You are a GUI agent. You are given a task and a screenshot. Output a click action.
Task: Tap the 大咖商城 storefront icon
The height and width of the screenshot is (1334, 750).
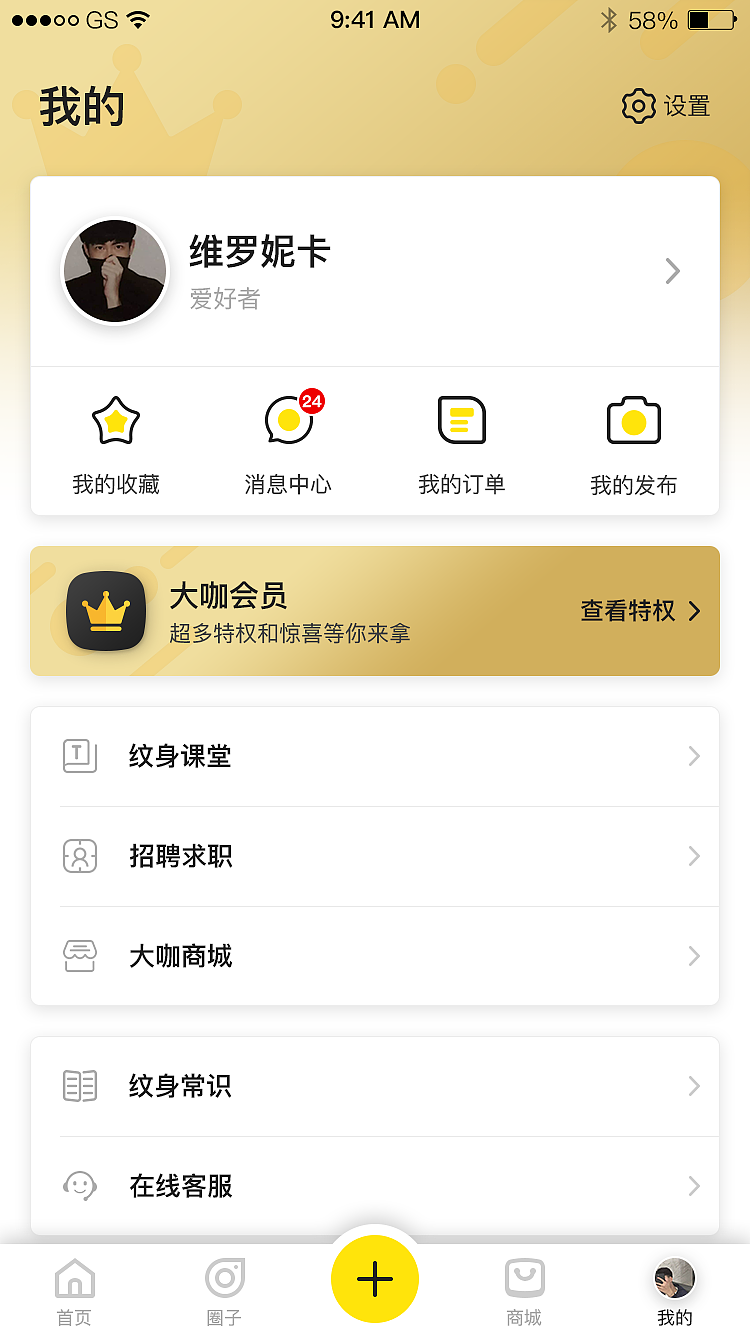pyautogui.click(x=80, y=956)
